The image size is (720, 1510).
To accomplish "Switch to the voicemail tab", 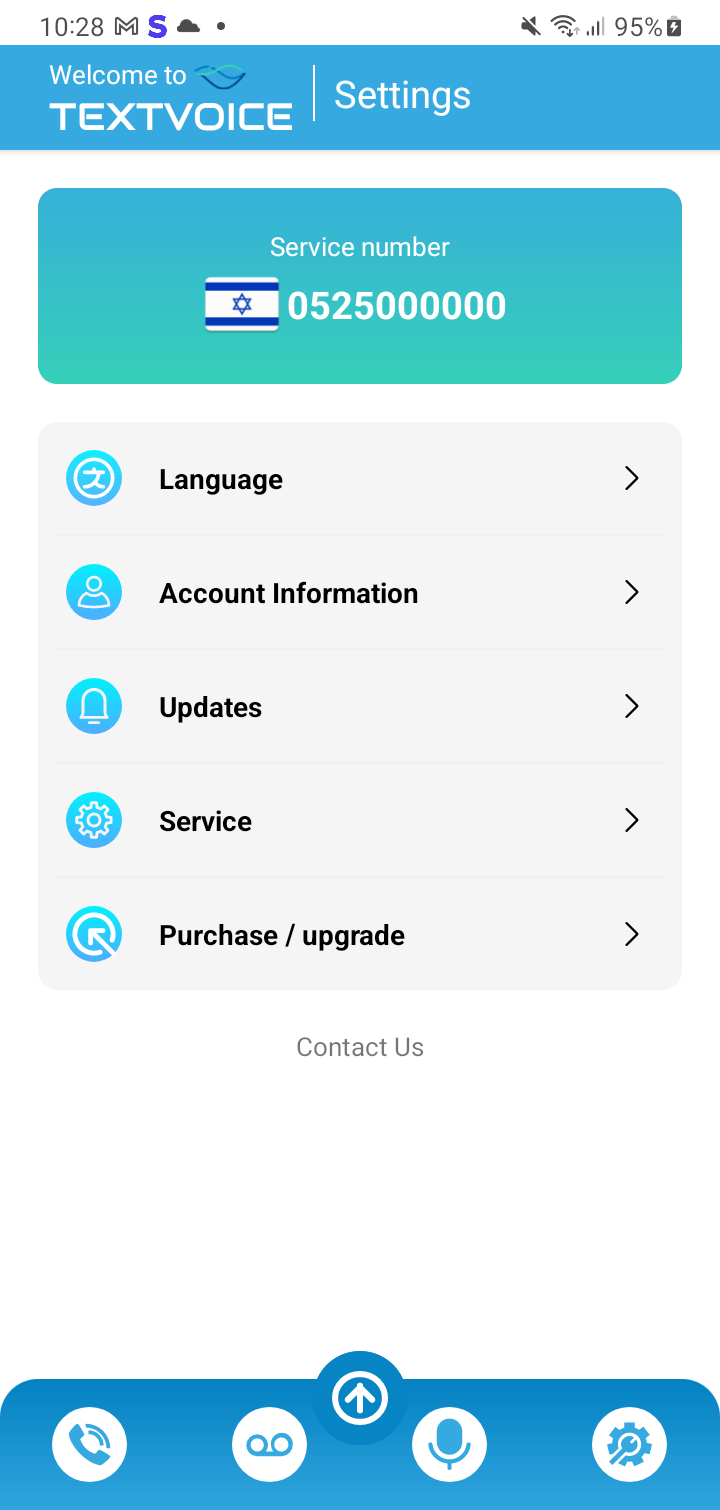I will 270,1444.
